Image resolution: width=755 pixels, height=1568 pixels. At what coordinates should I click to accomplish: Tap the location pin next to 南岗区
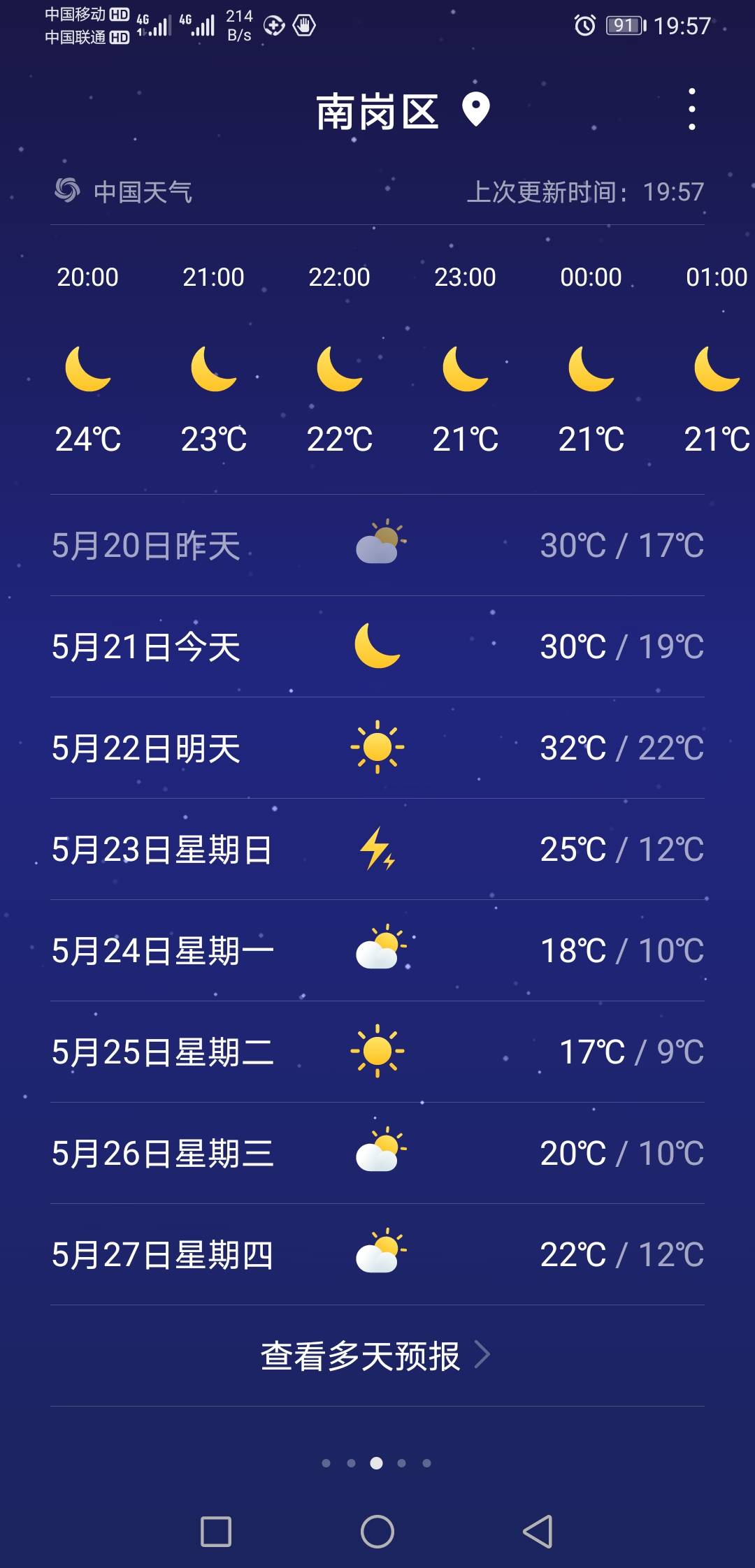click(x=476, y=110)
